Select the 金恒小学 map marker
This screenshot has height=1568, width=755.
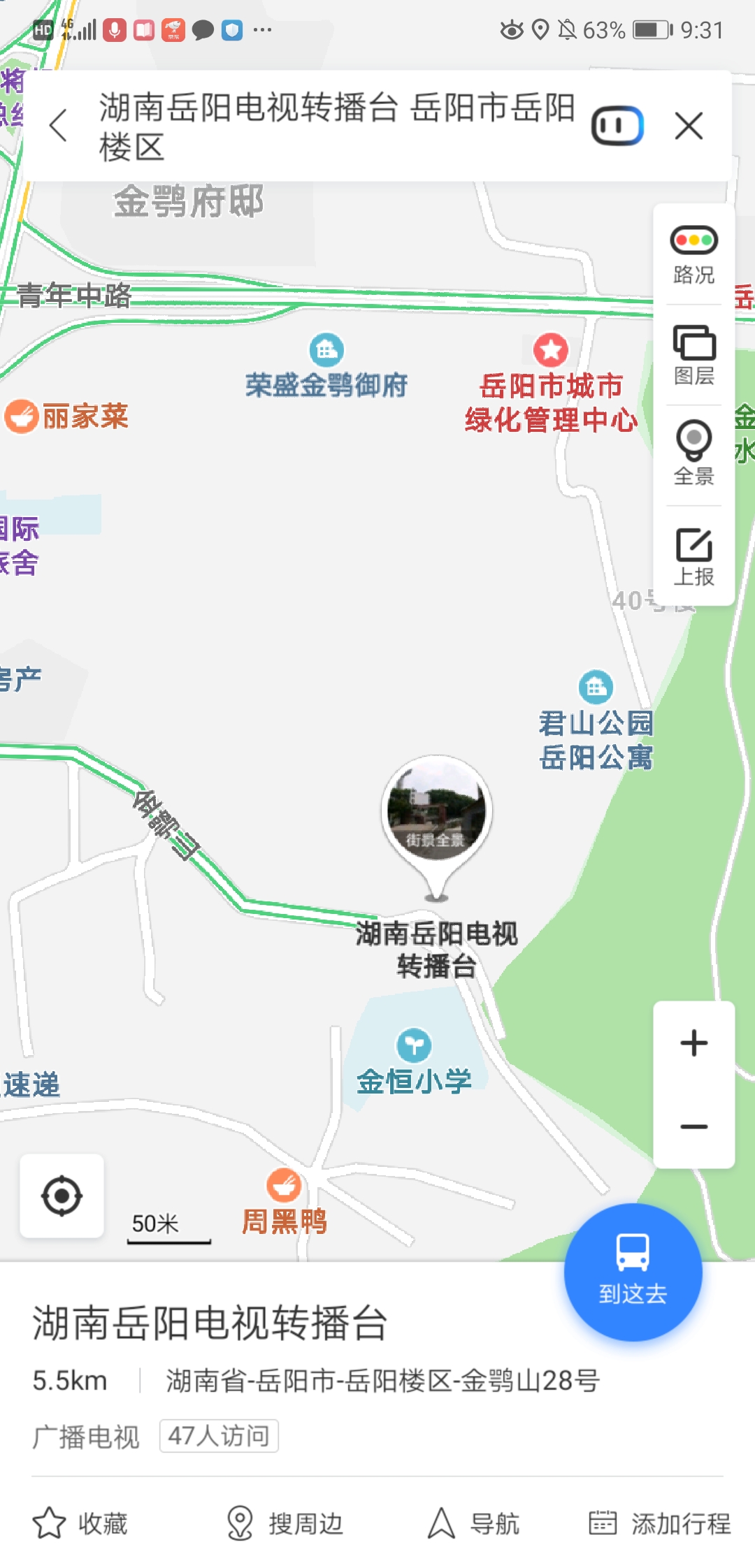pyautogui.click(x=414, y=1046)
